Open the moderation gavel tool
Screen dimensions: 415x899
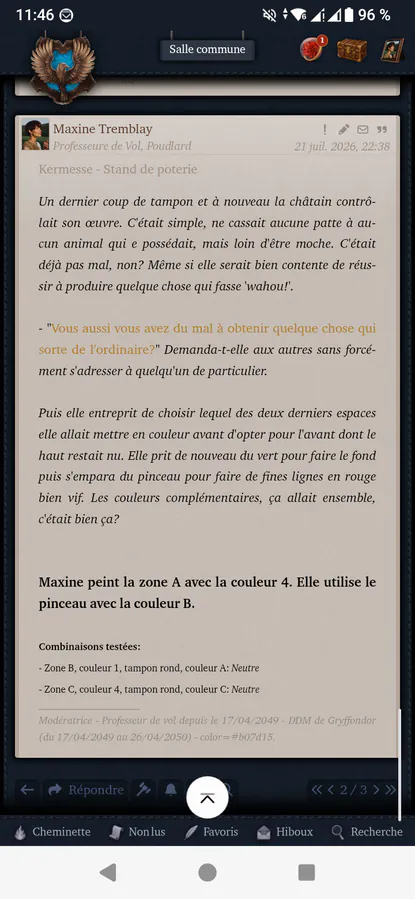click(x=143, y=790)
